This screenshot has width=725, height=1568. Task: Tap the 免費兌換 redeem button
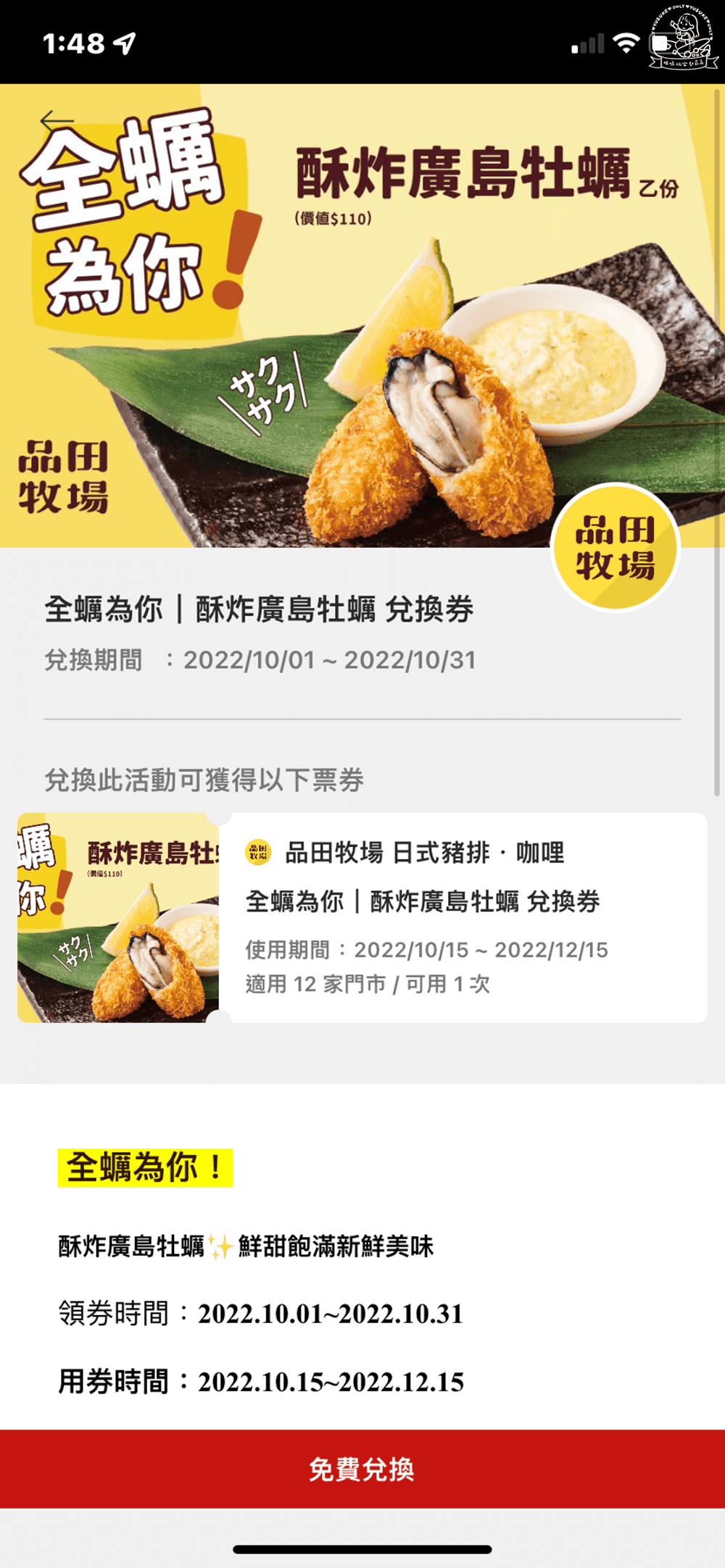pos(362,1469)
